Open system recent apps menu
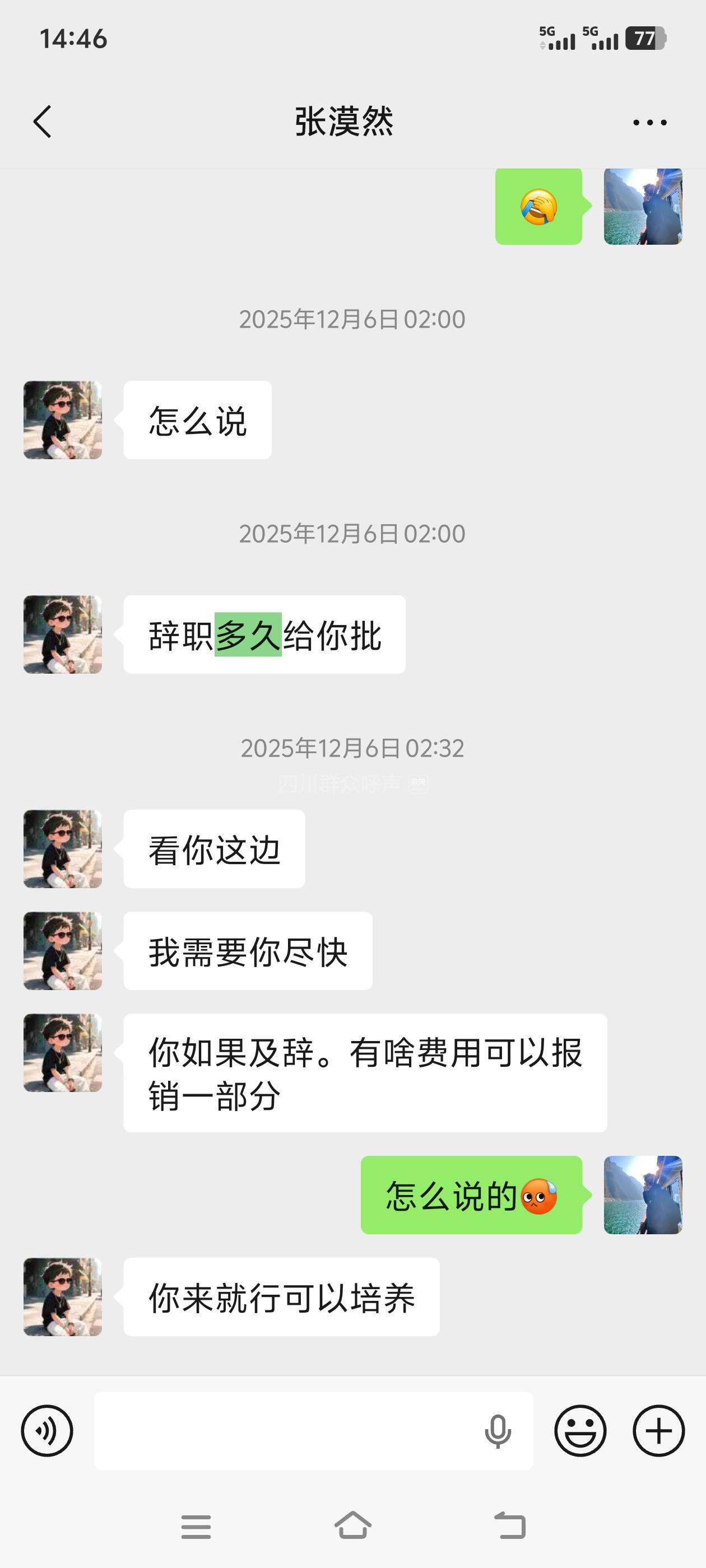The image size is (706, 1568). click(196, 1526)
